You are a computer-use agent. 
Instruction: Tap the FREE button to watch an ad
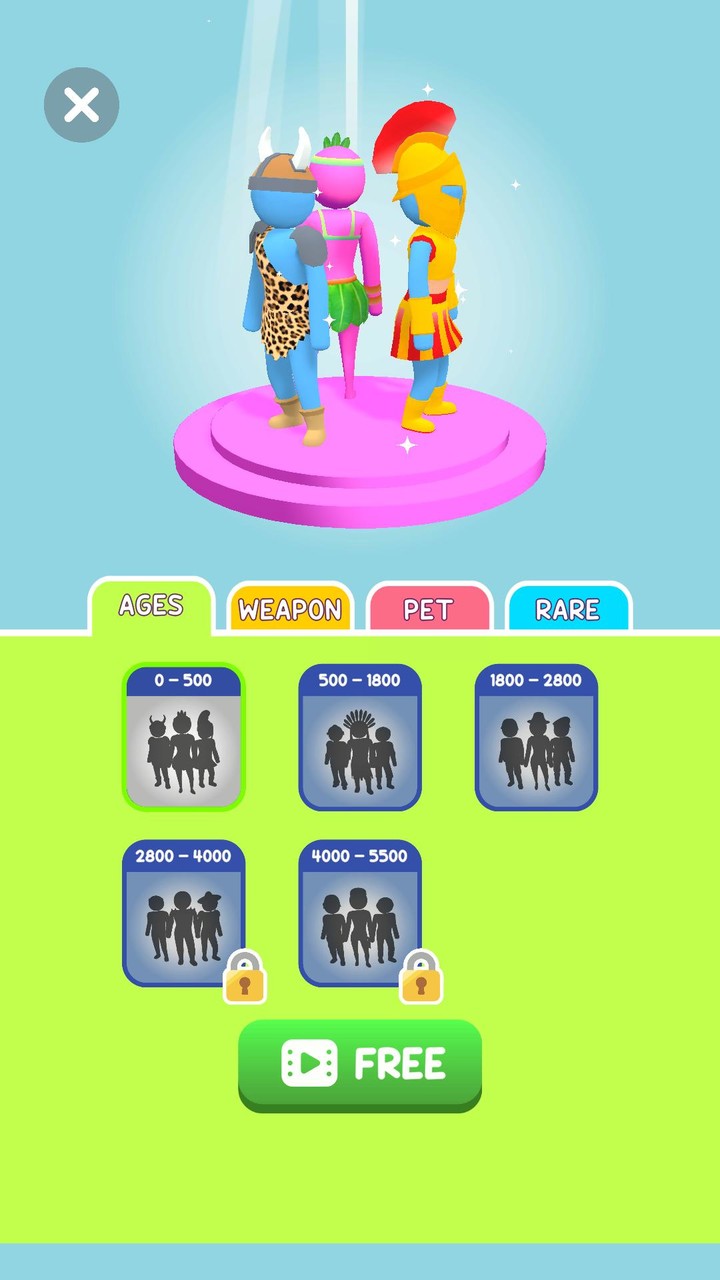coord(360,1065)
